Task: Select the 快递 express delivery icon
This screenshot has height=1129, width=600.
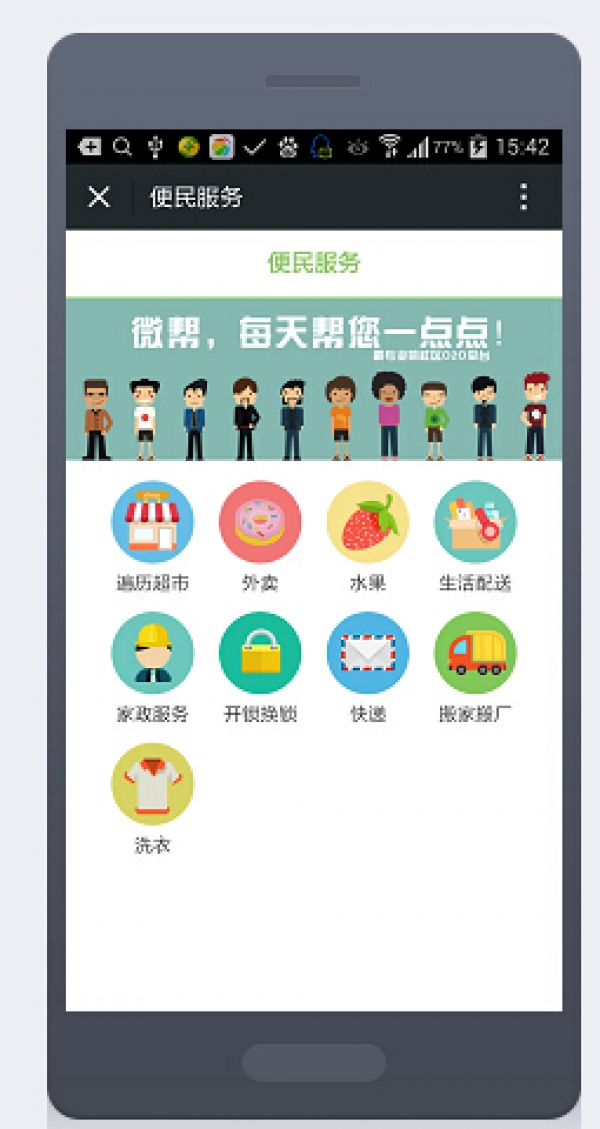Action: coord(368,653)
